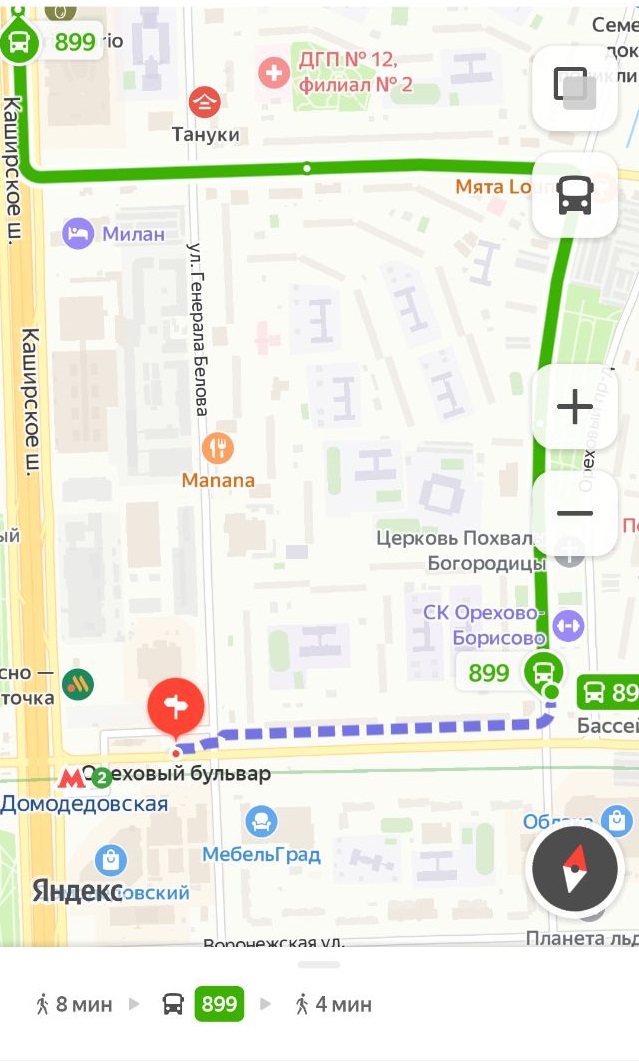Screen dimensions: 639x1063
Task: Tap the red destination pin
Action: pos(176,709)
